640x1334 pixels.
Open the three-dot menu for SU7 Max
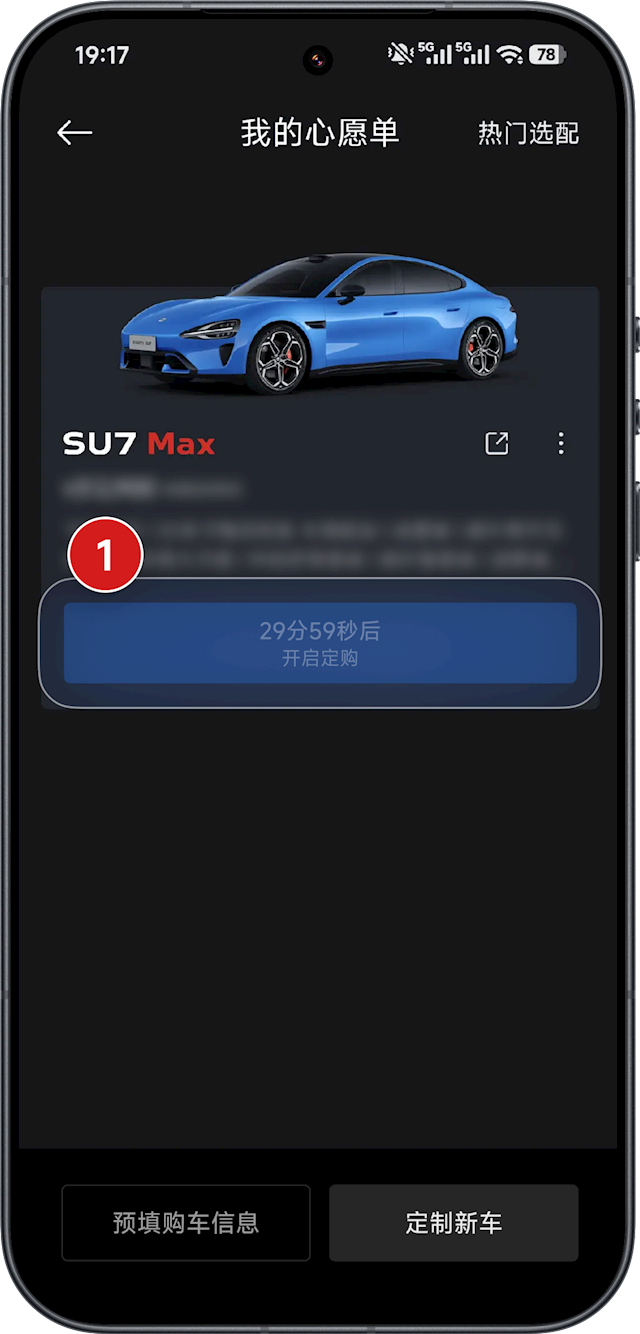pos(561,443)
